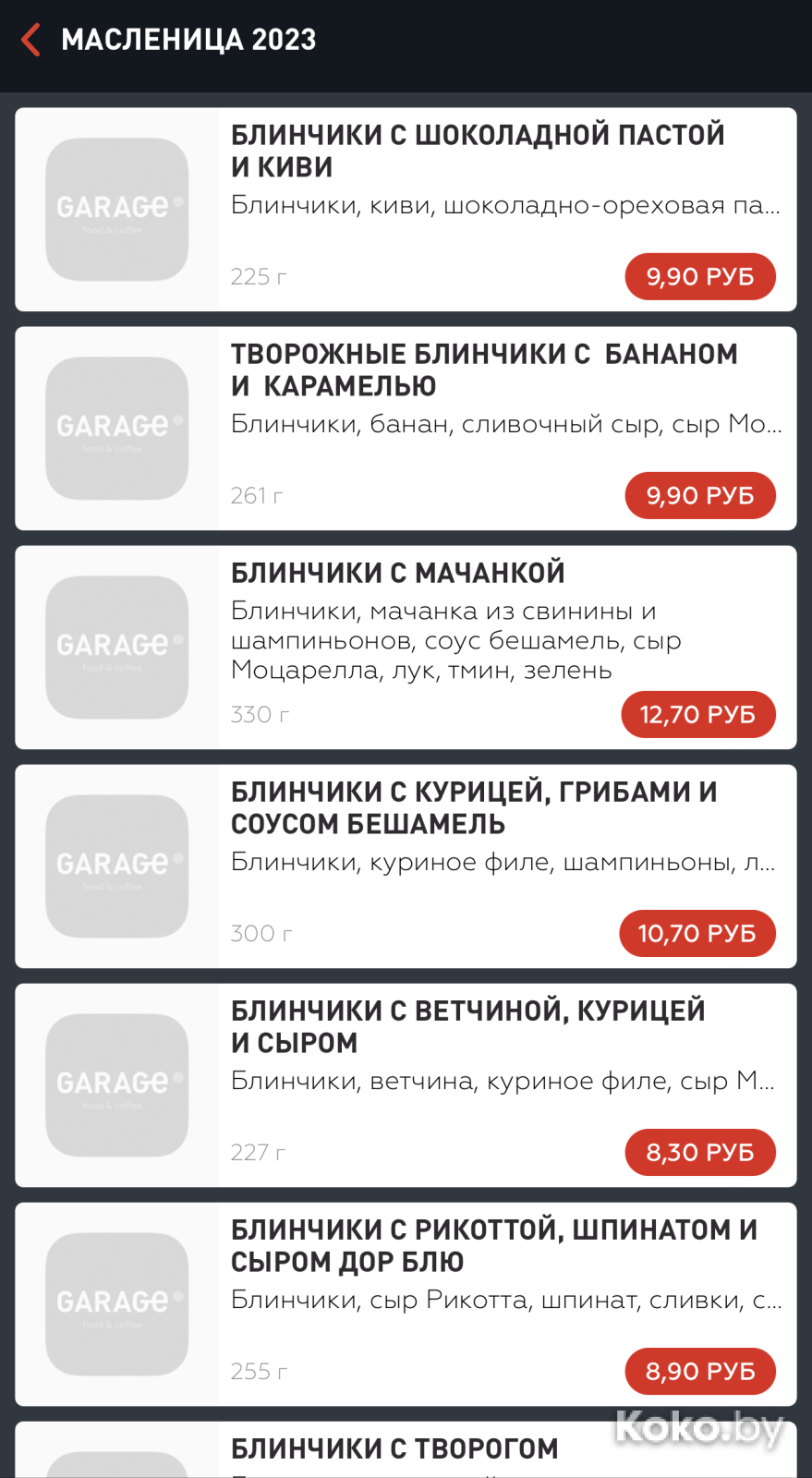Tap the 8,90 РУБ price button

pyautogui.click(x=699, y=1371)
